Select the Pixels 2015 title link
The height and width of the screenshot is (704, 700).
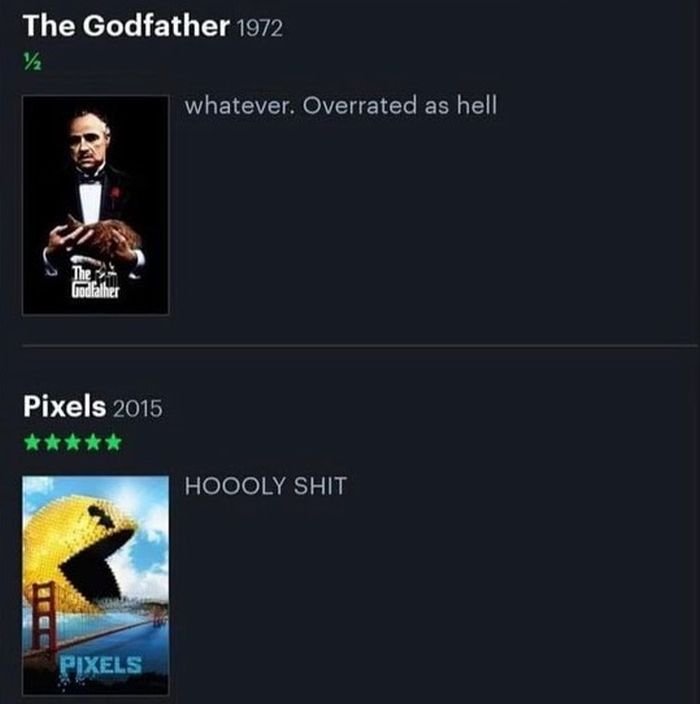point(65,407)
